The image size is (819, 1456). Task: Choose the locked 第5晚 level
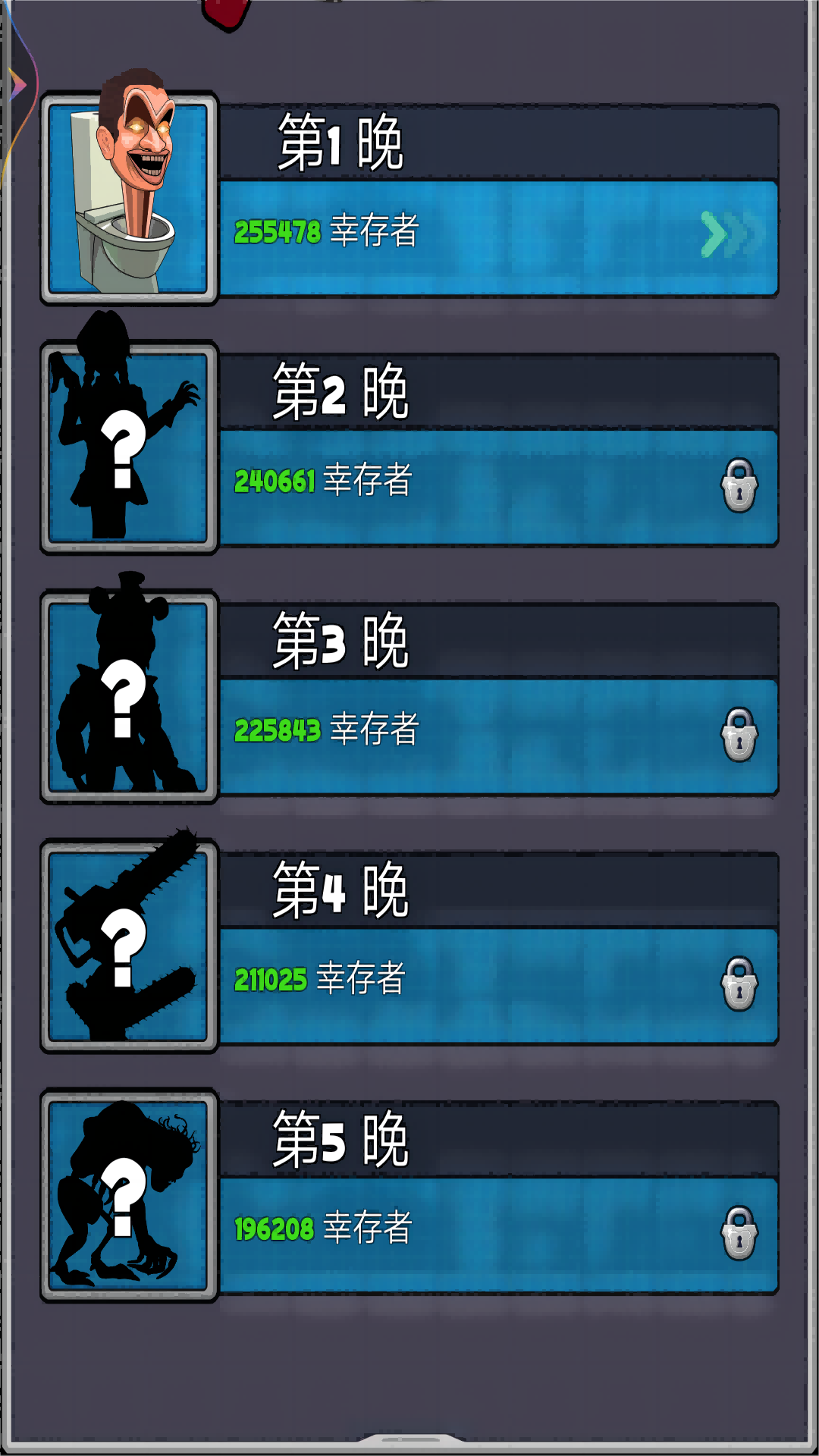click(x=497, y=1199)
